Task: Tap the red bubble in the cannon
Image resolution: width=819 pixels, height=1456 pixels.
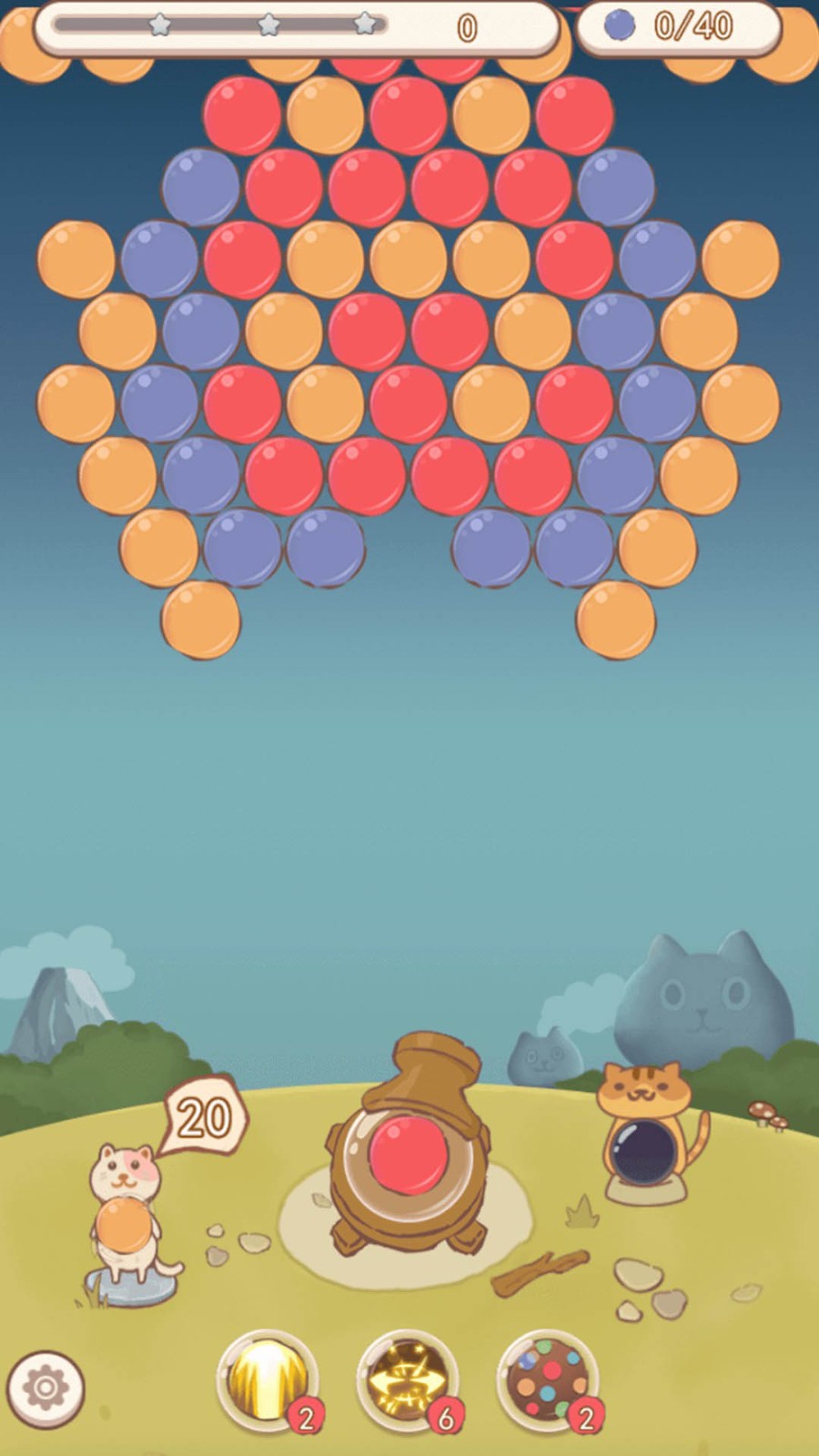Action: 409,1156
